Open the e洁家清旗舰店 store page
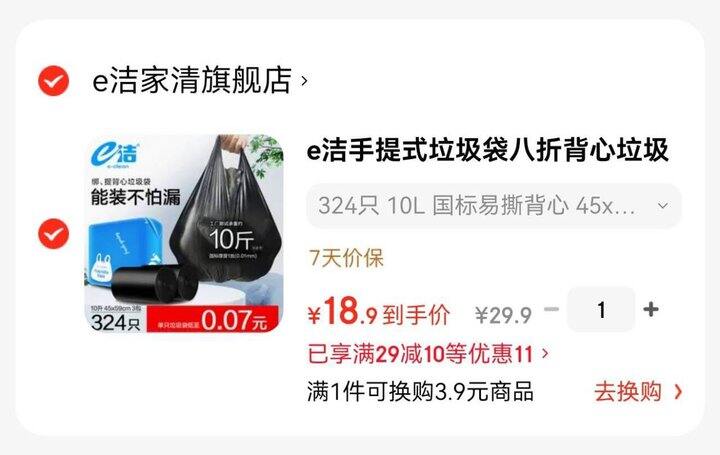Screen dimensions: 720x455 (197, 80)
